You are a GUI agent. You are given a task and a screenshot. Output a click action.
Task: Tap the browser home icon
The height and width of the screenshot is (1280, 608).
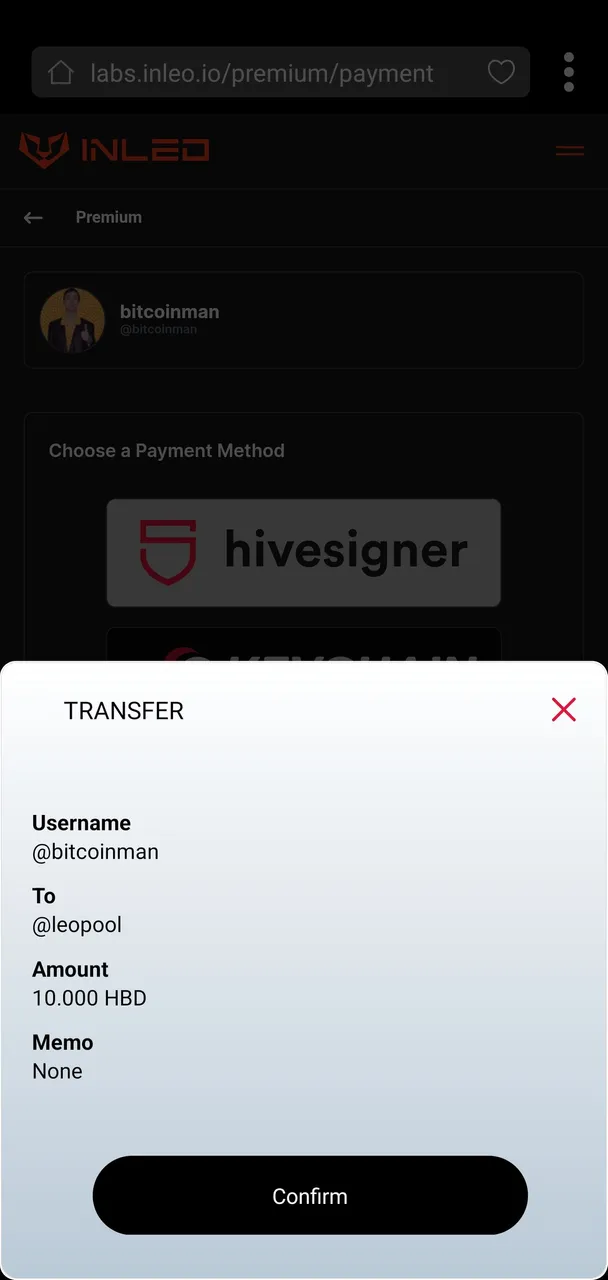[x=61, y=72]
